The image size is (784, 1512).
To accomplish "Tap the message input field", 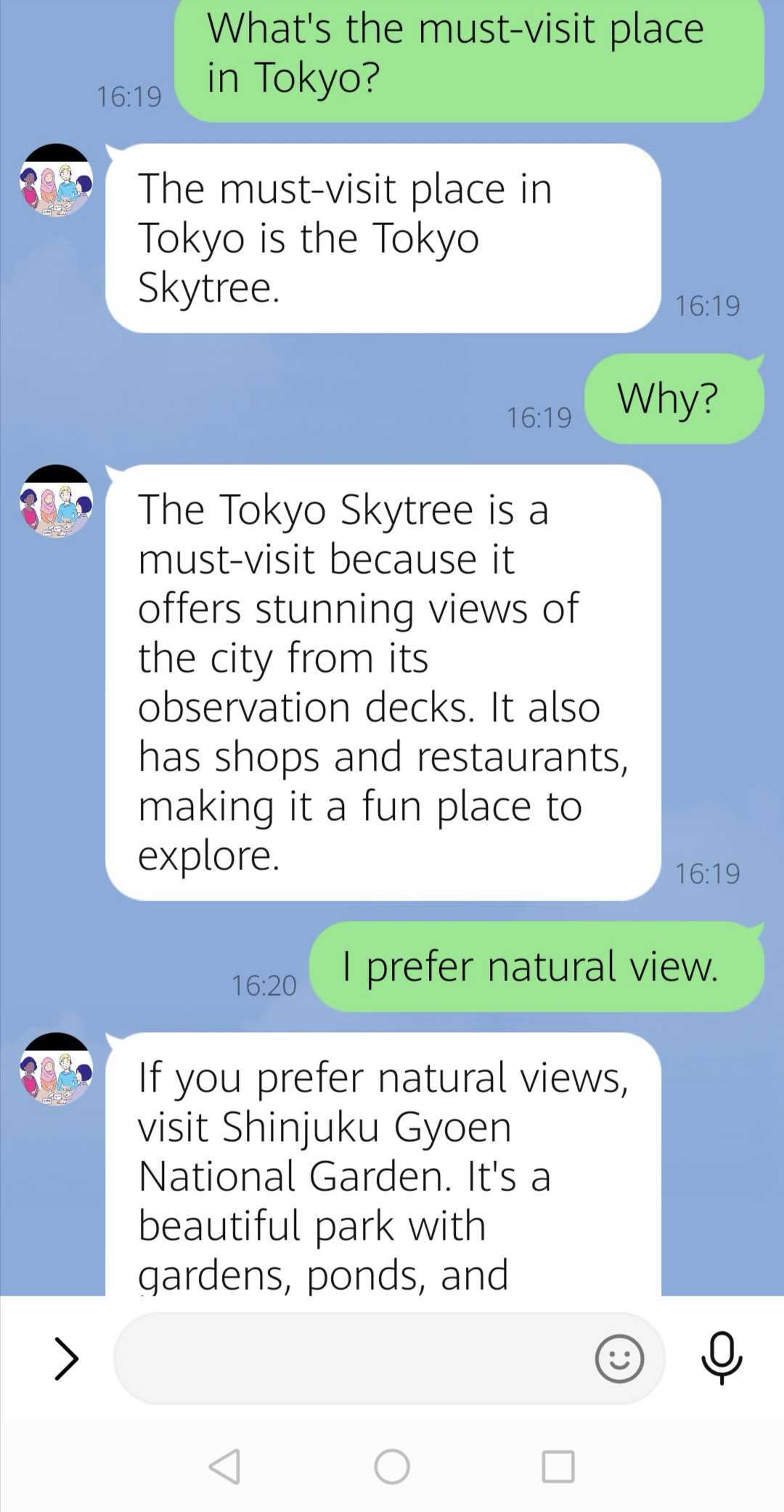I will [x=352, y=1358].
